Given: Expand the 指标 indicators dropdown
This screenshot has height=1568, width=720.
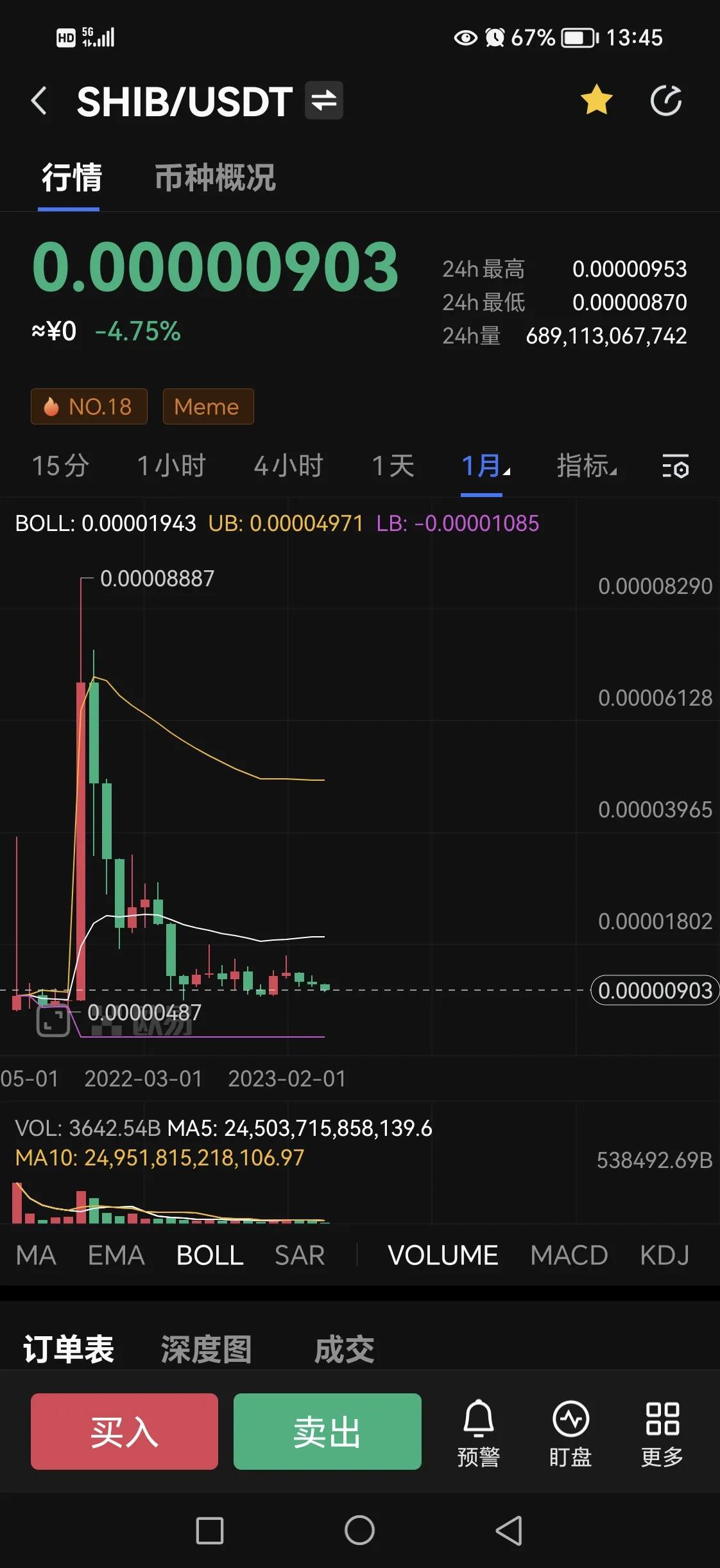Looking at the screenshot, I should tap(586, 466).
